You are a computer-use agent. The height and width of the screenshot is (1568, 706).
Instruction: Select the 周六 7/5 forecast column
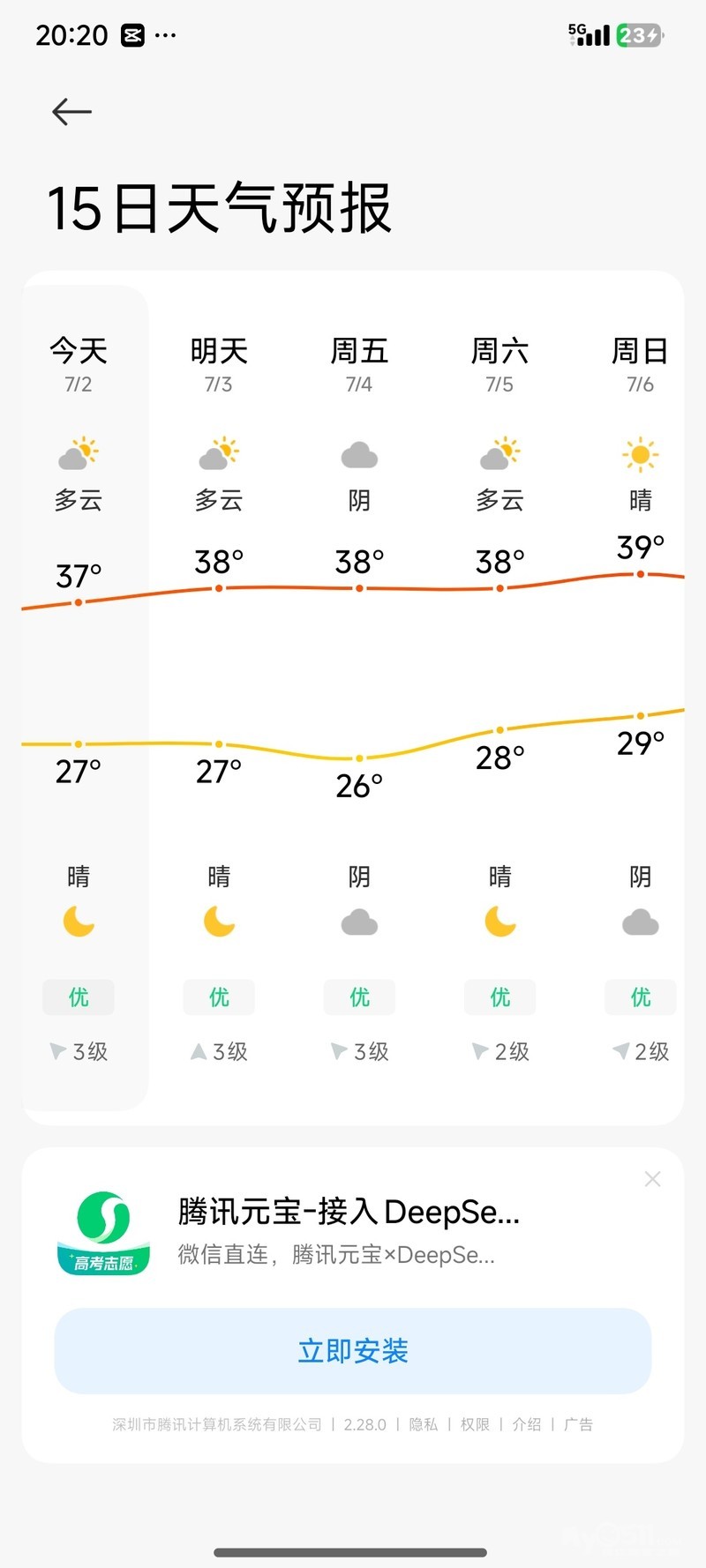tap(499, 363)
